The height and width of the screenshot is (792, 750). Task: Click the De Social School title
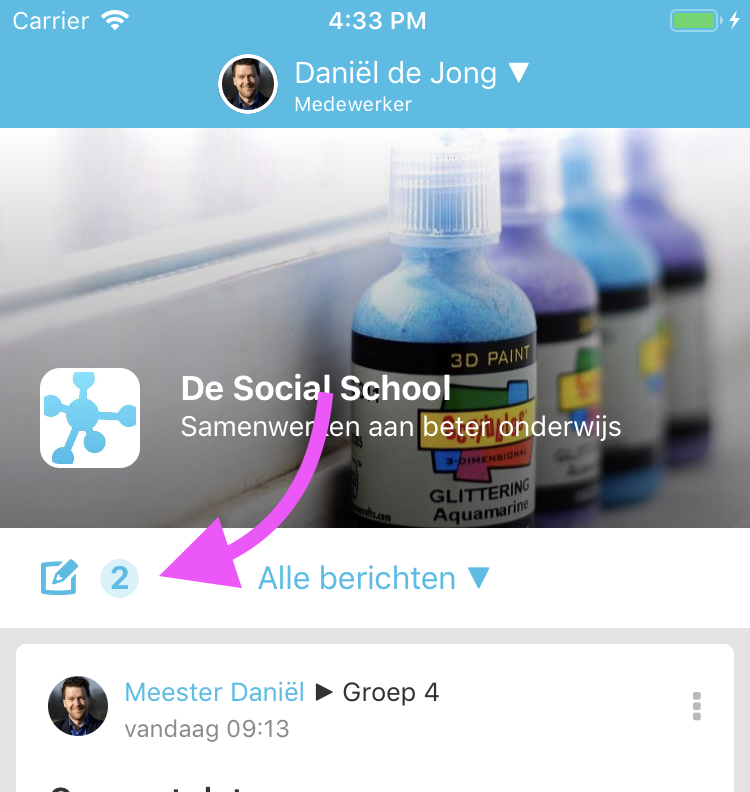315,388
